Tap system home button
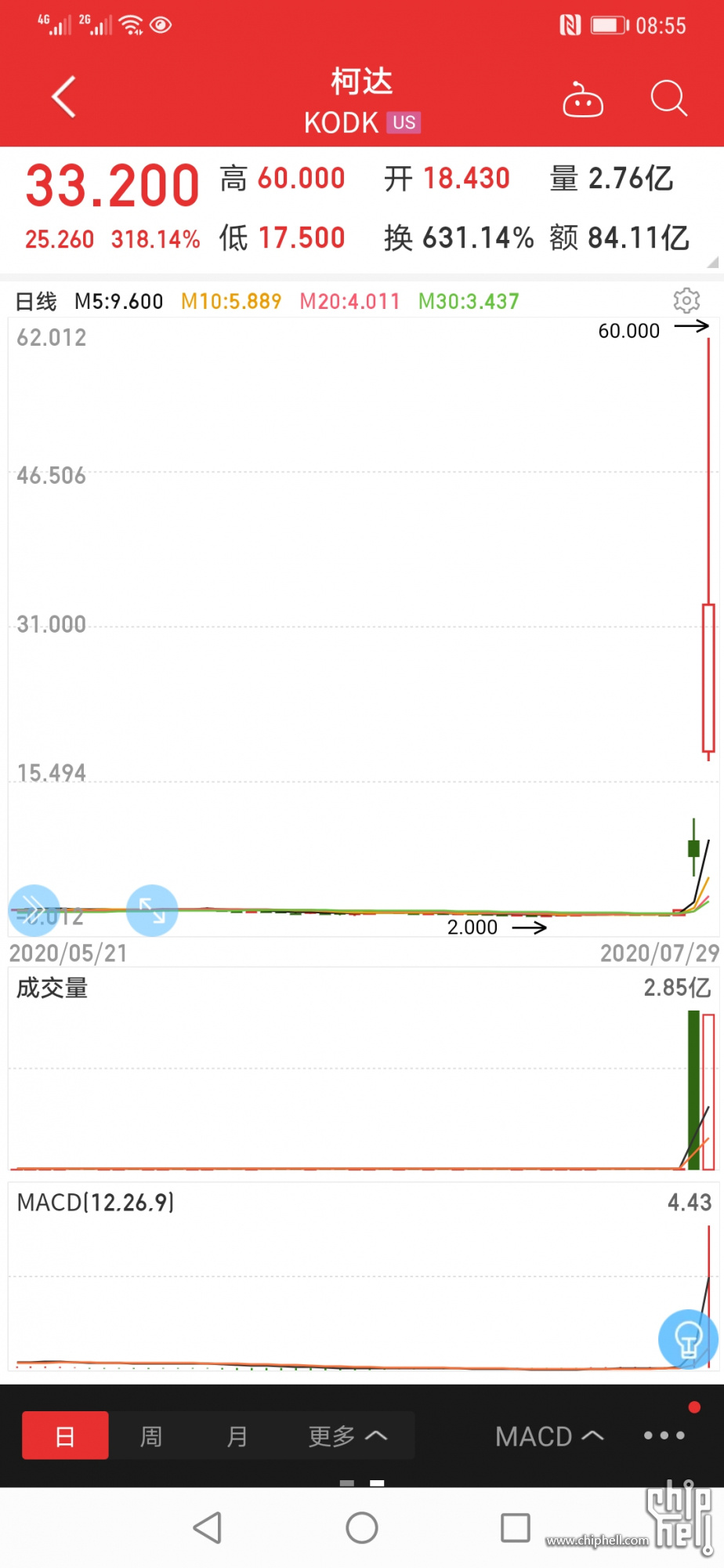 362,1527
